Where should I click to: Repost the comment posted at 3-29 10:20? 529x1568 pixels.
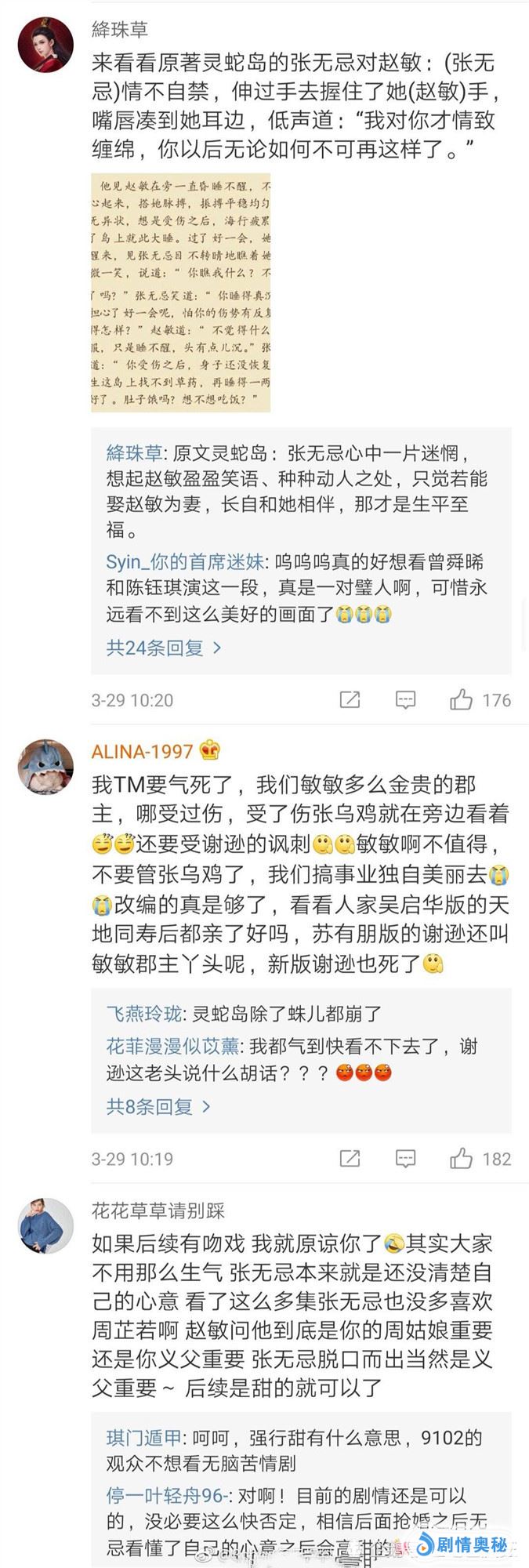(350, 700)
